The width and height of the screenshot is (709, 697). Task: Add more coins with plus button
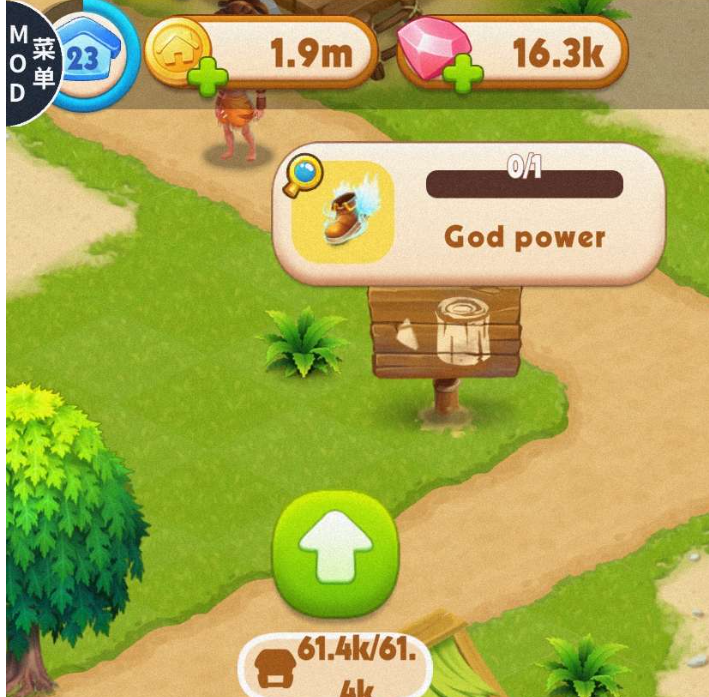[207, 78]
